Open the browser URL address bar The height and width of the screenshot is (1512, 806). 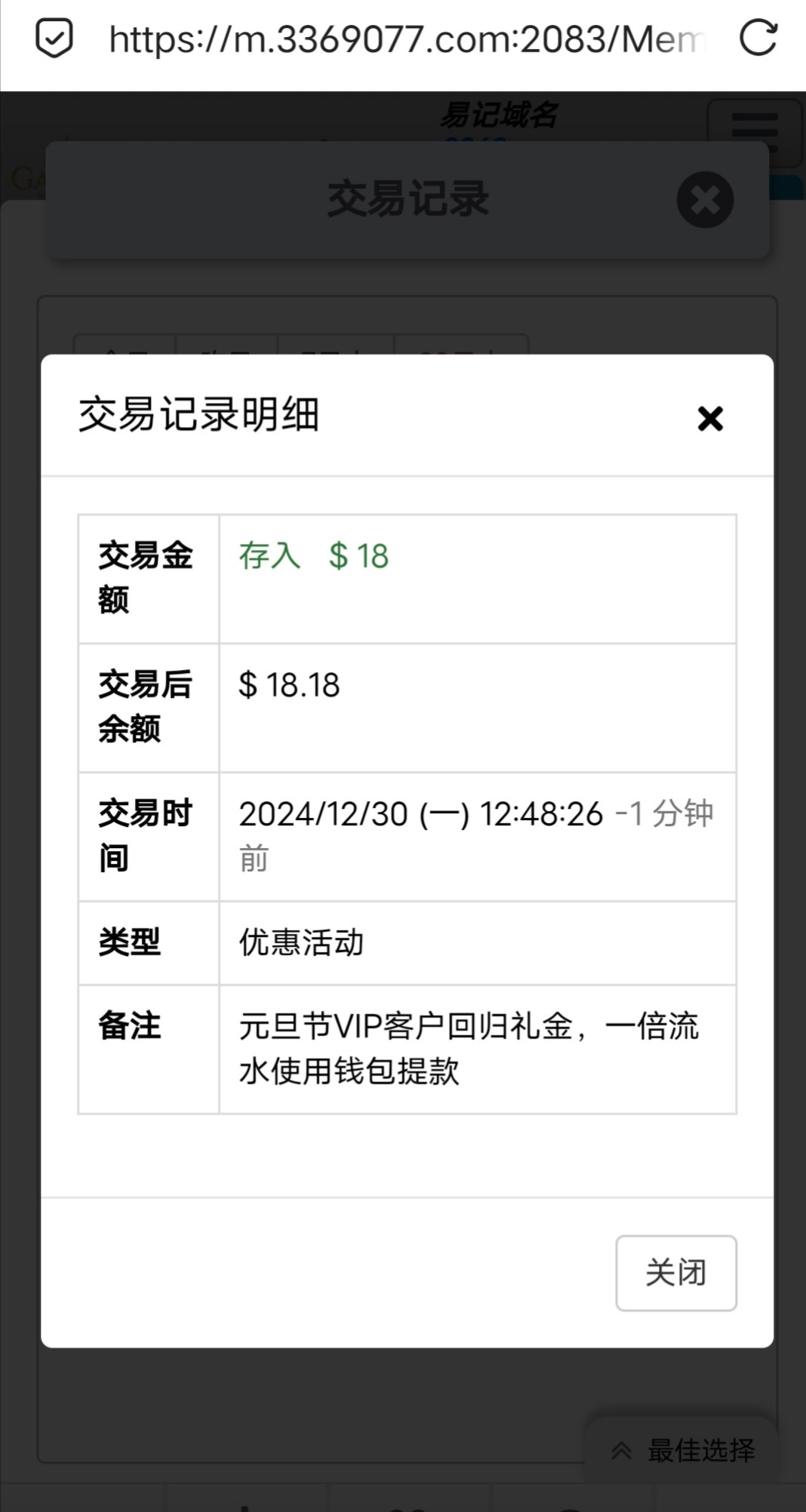(408, 39)
